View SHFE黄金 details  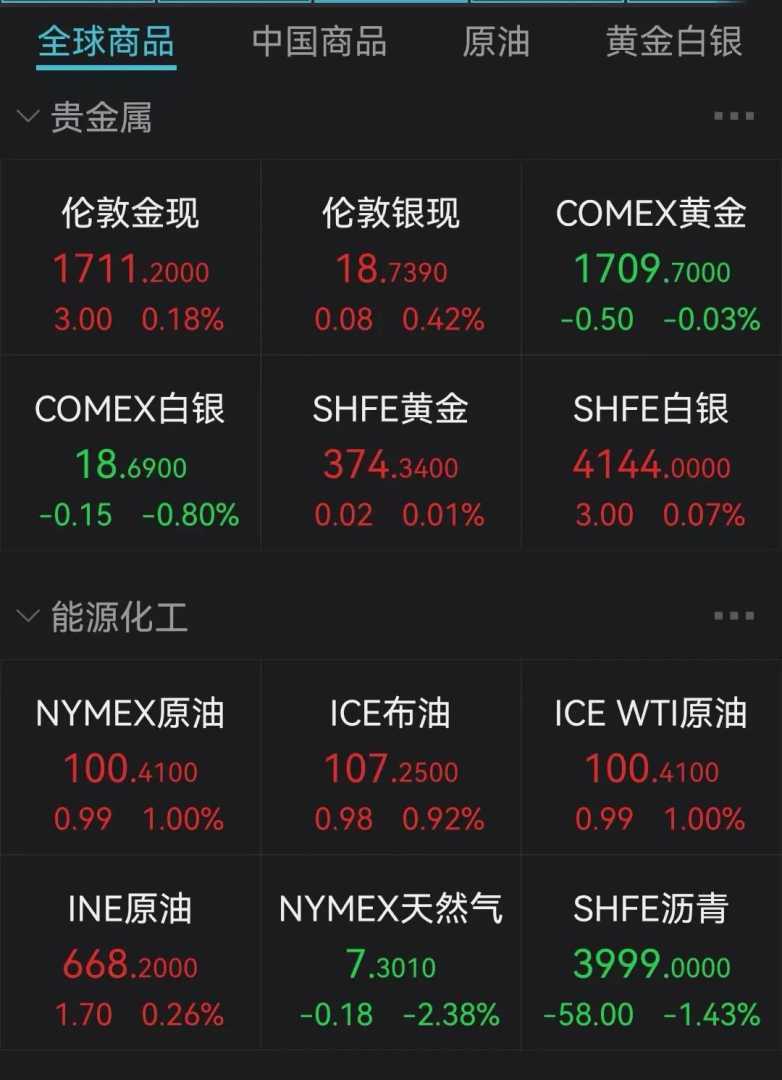click(391, 460)
